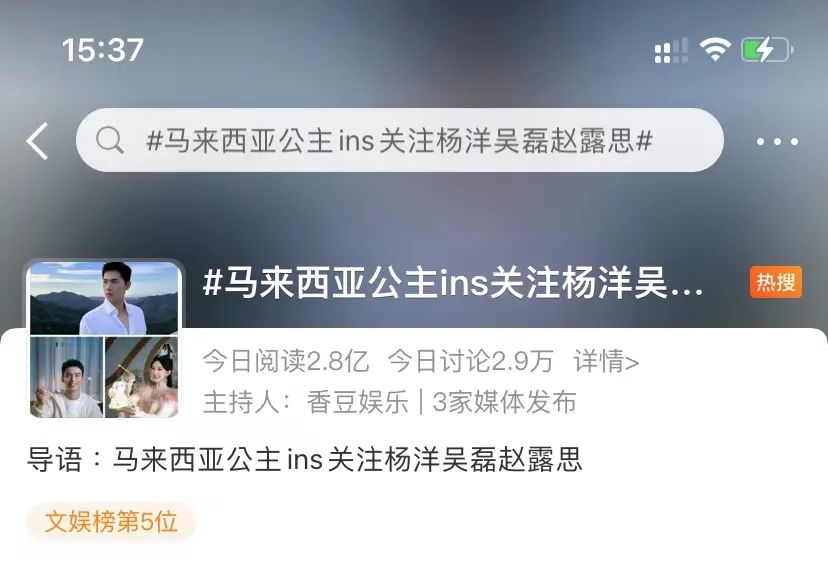Go back with the left arrow
This screenshot has width=828, height=561.
click(37, 141)
